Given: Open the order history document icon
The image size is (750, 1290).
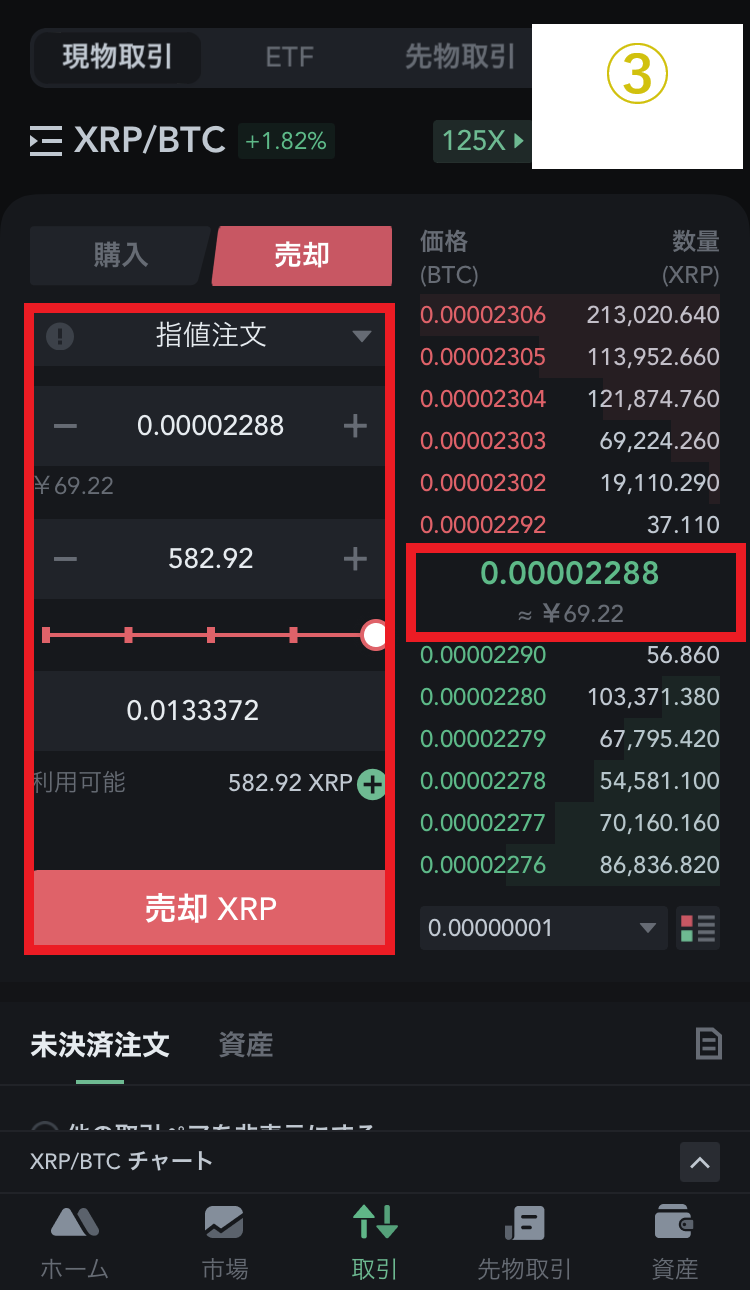Looking at the screenshot, I should coord(709,1044).
